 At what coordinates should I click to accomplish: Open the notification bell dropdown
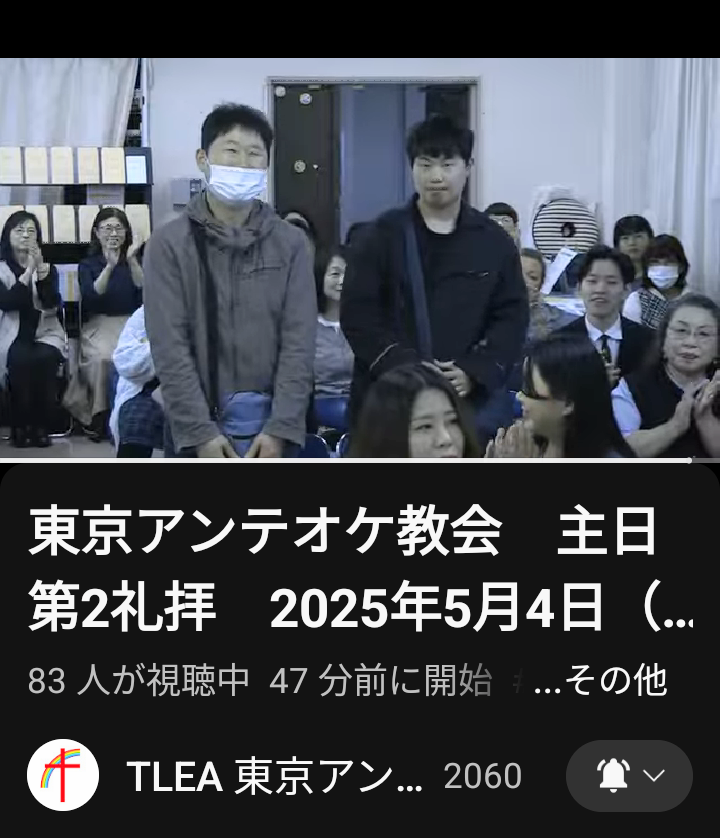pyautogui.click(x=629, y=776)
